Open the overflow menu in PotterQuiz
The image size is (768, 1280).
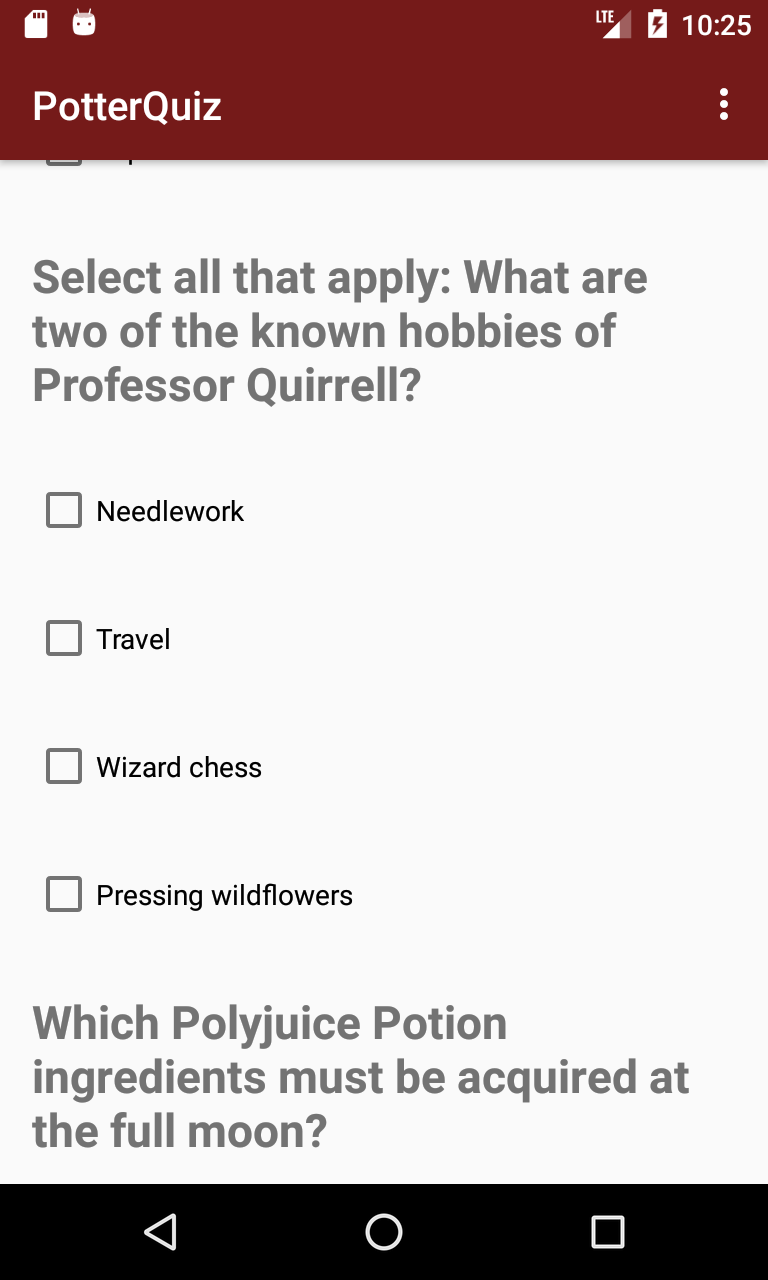[723, 105]
